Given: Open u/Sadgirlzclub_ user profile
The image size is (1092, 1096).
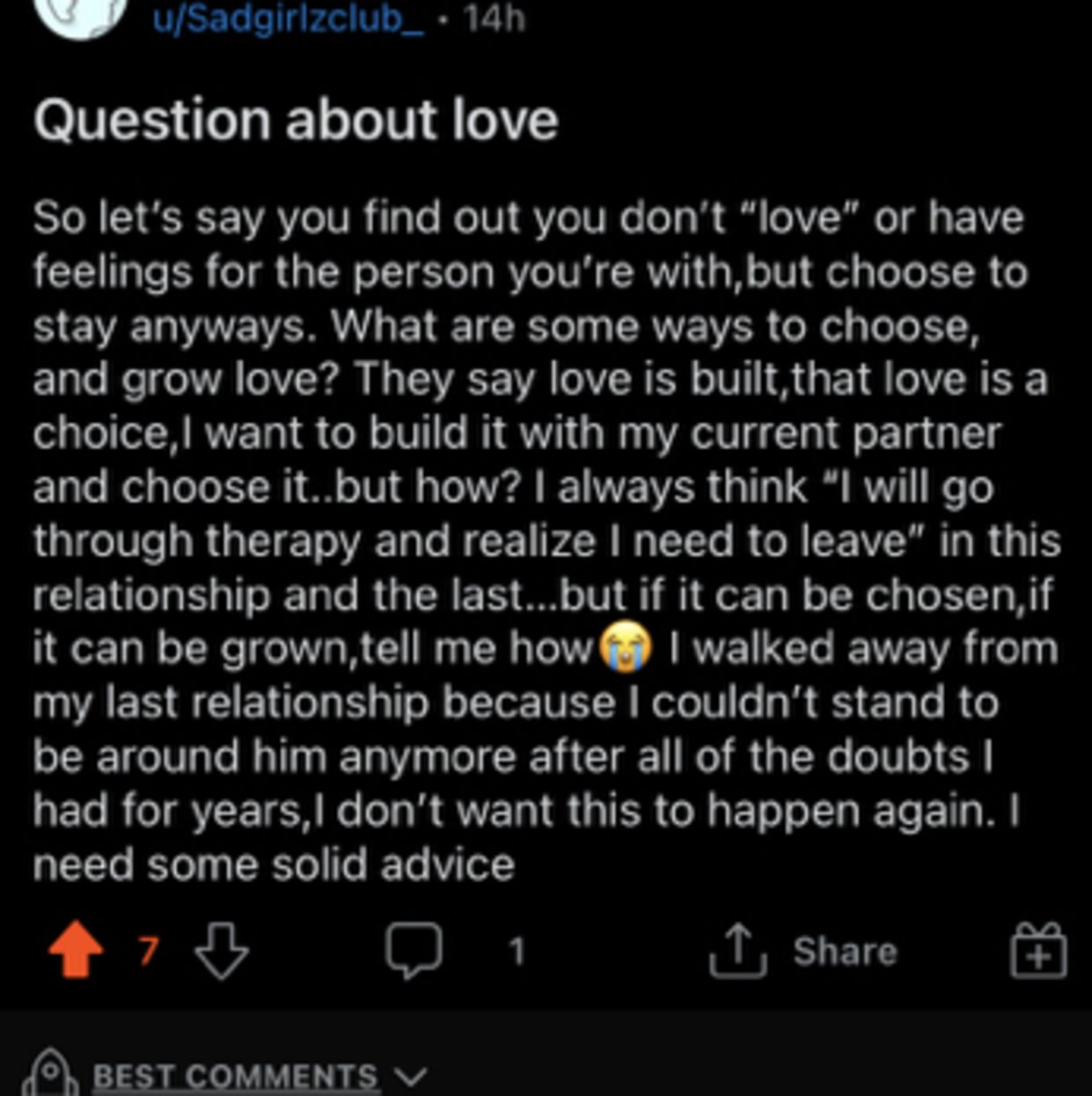Looking at the screenshot, I should (x=287, y=18).
